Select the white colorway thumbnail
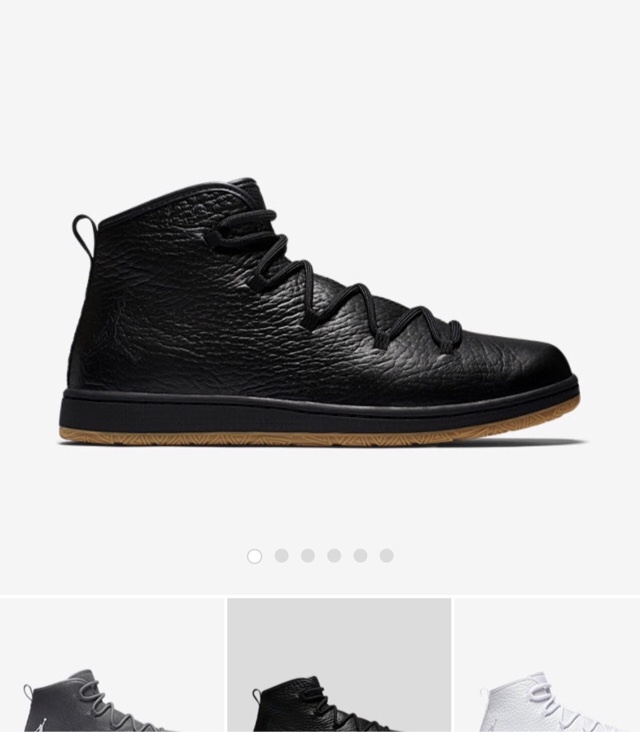The width and height of the screenshot is (640, 732). click(548, 668)
